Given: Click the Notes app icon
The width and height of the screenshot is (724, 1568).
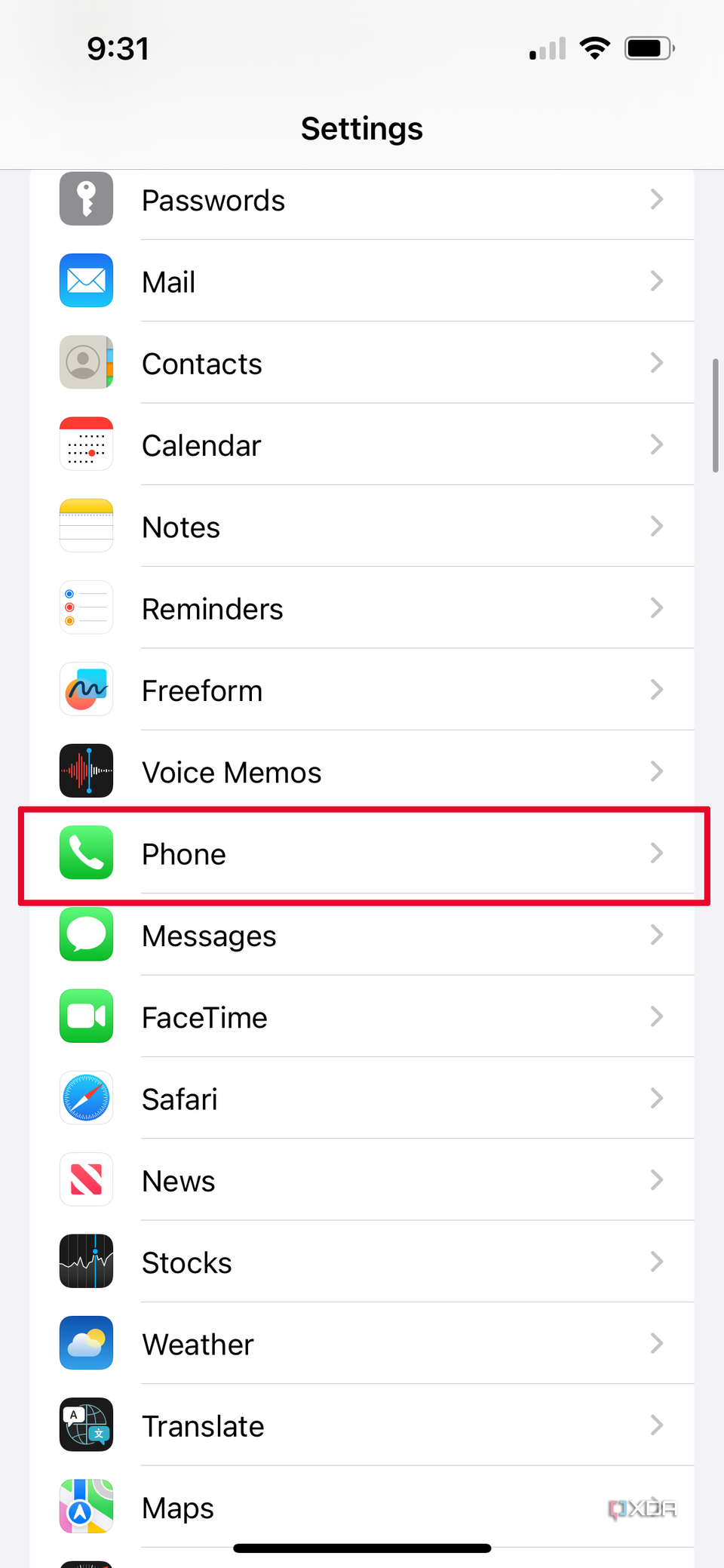Looking at the screenshot, I should [x=86, y=525].
